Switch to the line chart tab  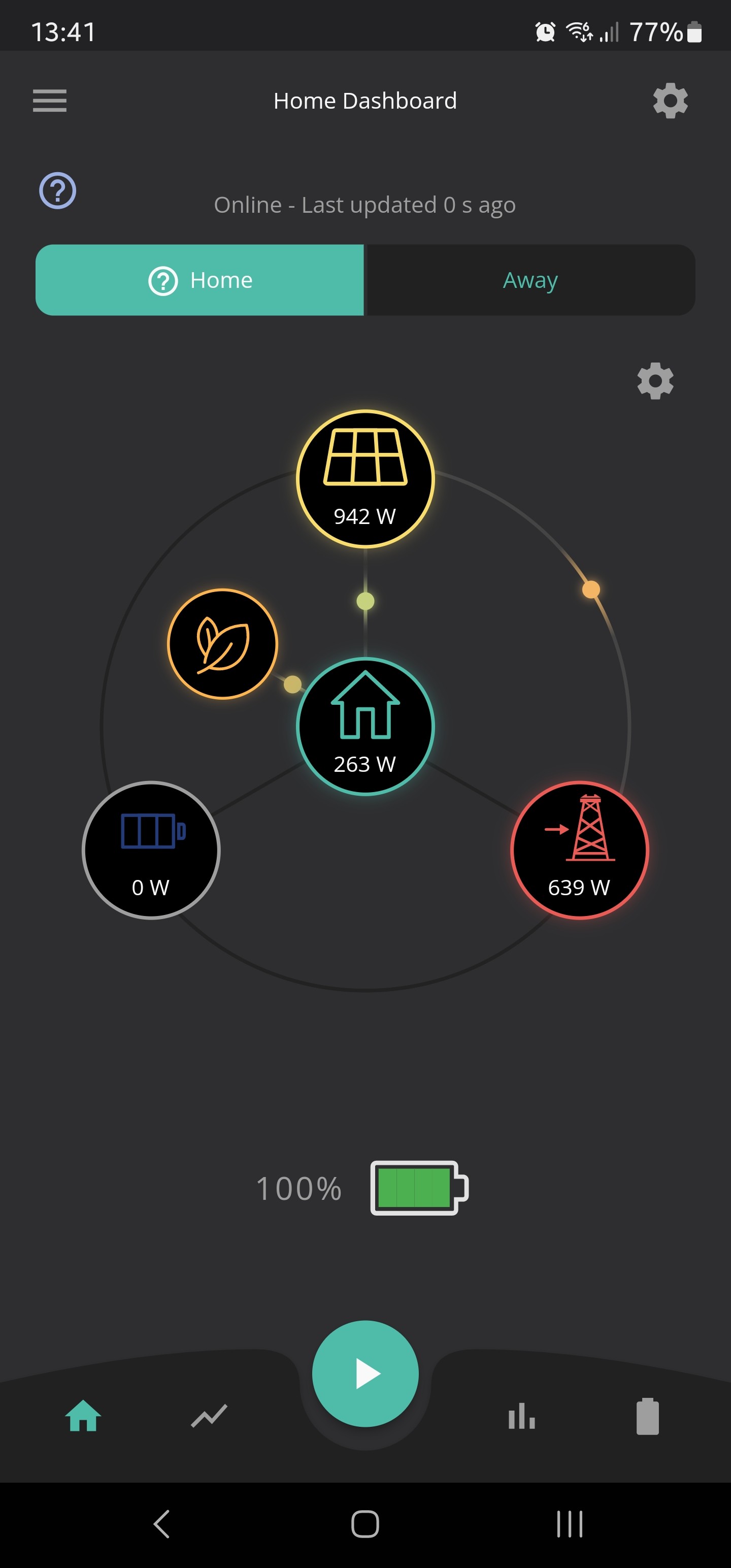point(209,1416)
